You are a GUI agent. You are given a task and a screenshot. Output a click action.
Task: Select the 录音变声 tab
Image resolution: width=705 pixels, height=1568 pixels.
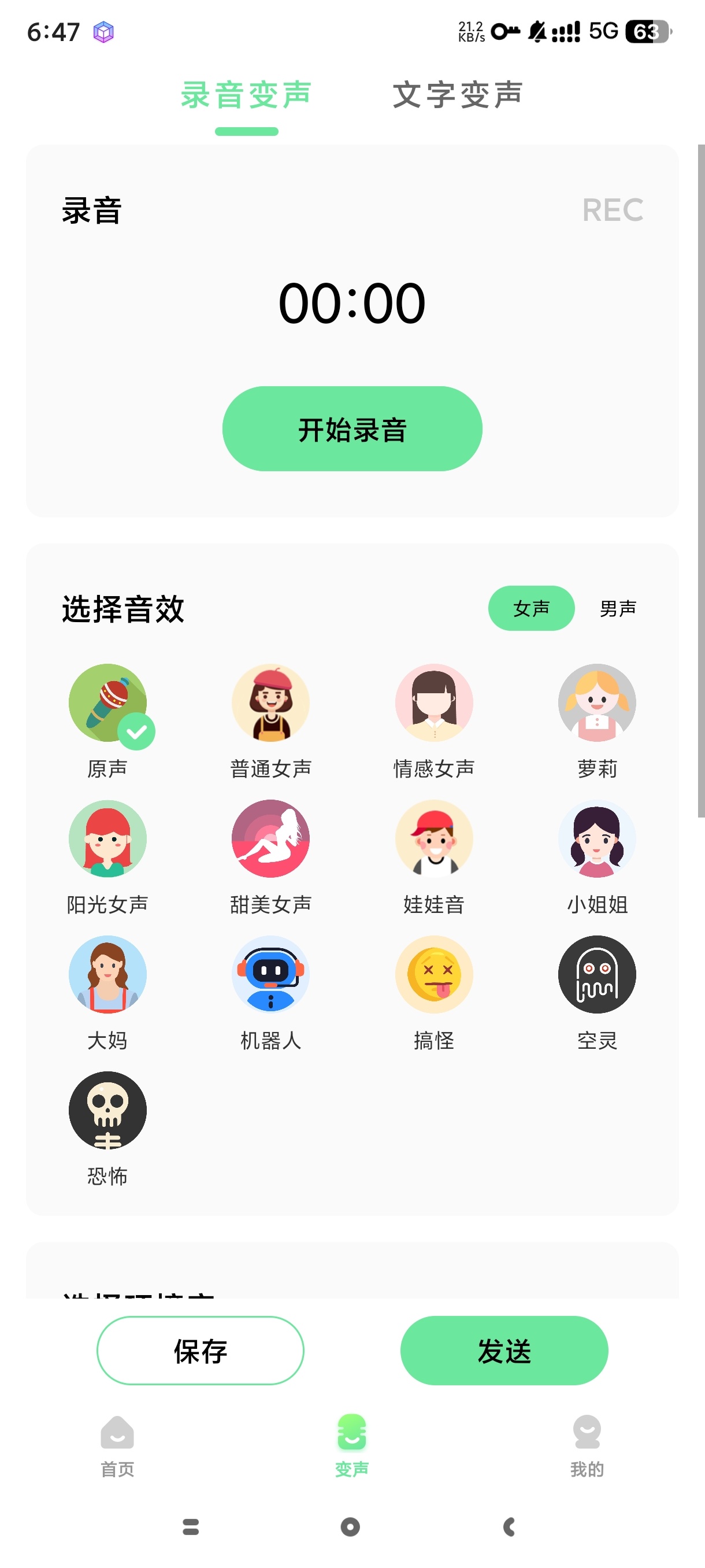[246, 95]
